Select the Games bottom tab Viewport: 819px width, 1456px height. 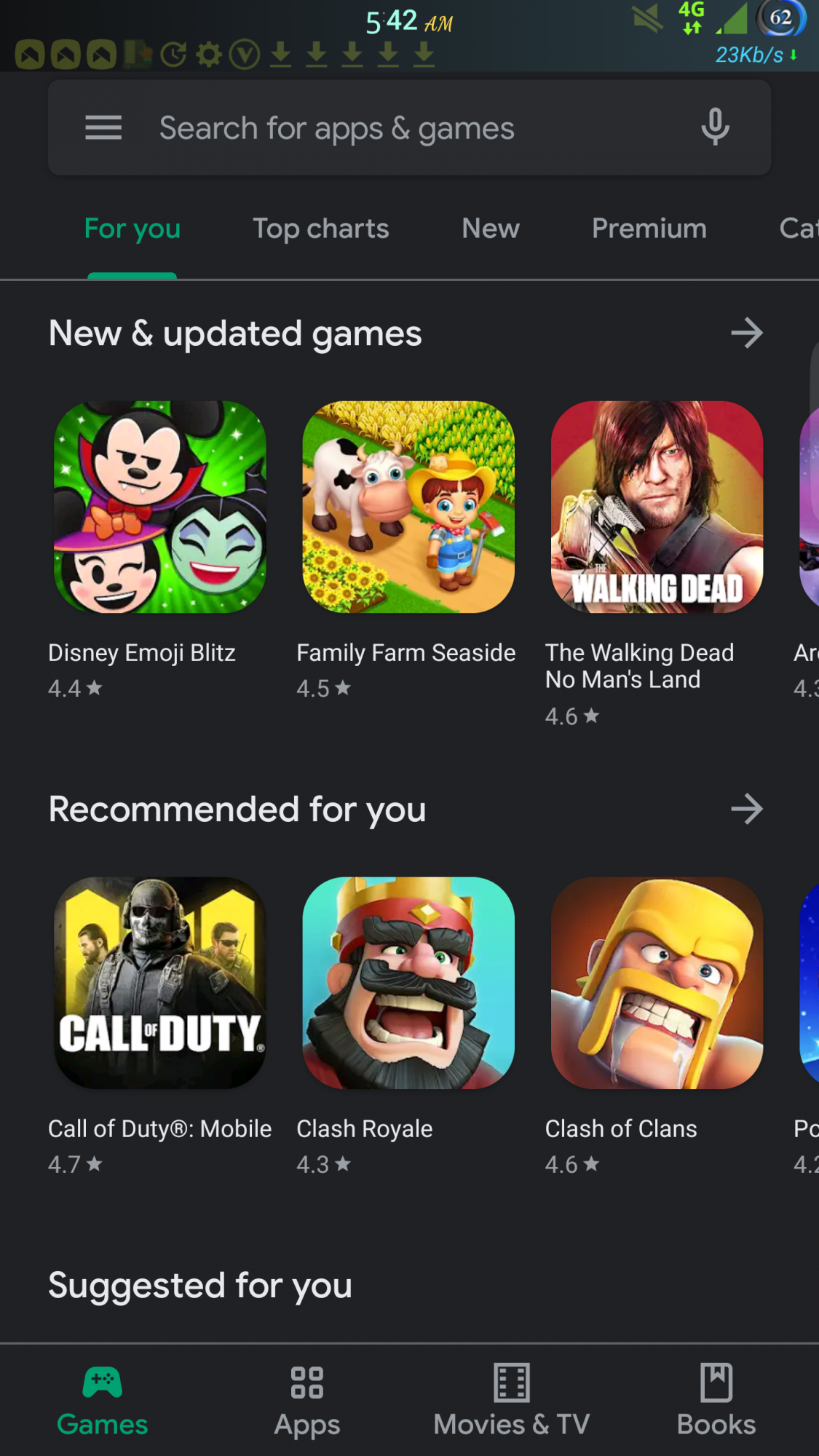[102, 1401]
